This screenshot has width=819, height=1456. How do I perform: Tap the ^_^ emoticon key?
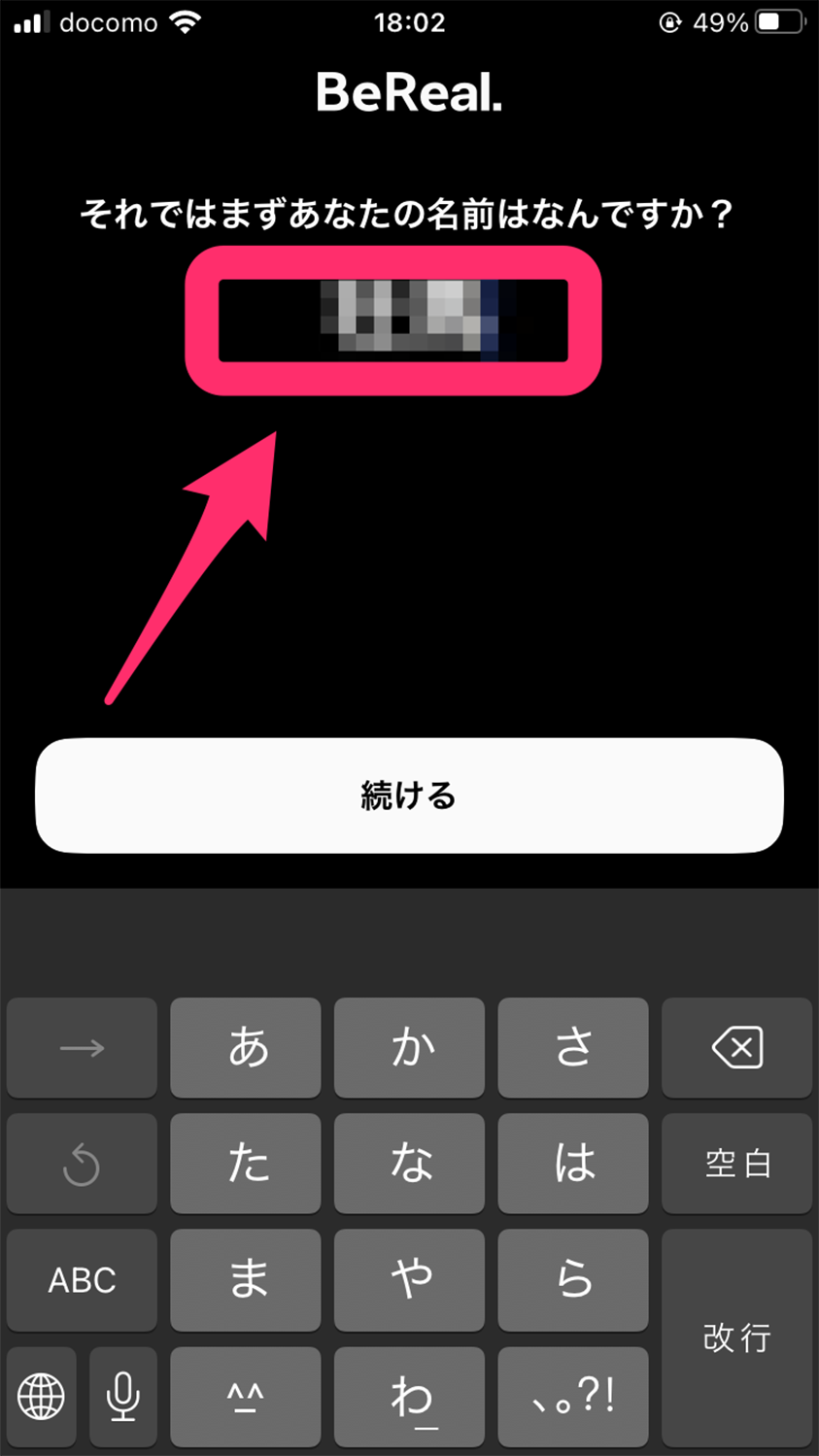246,1397
